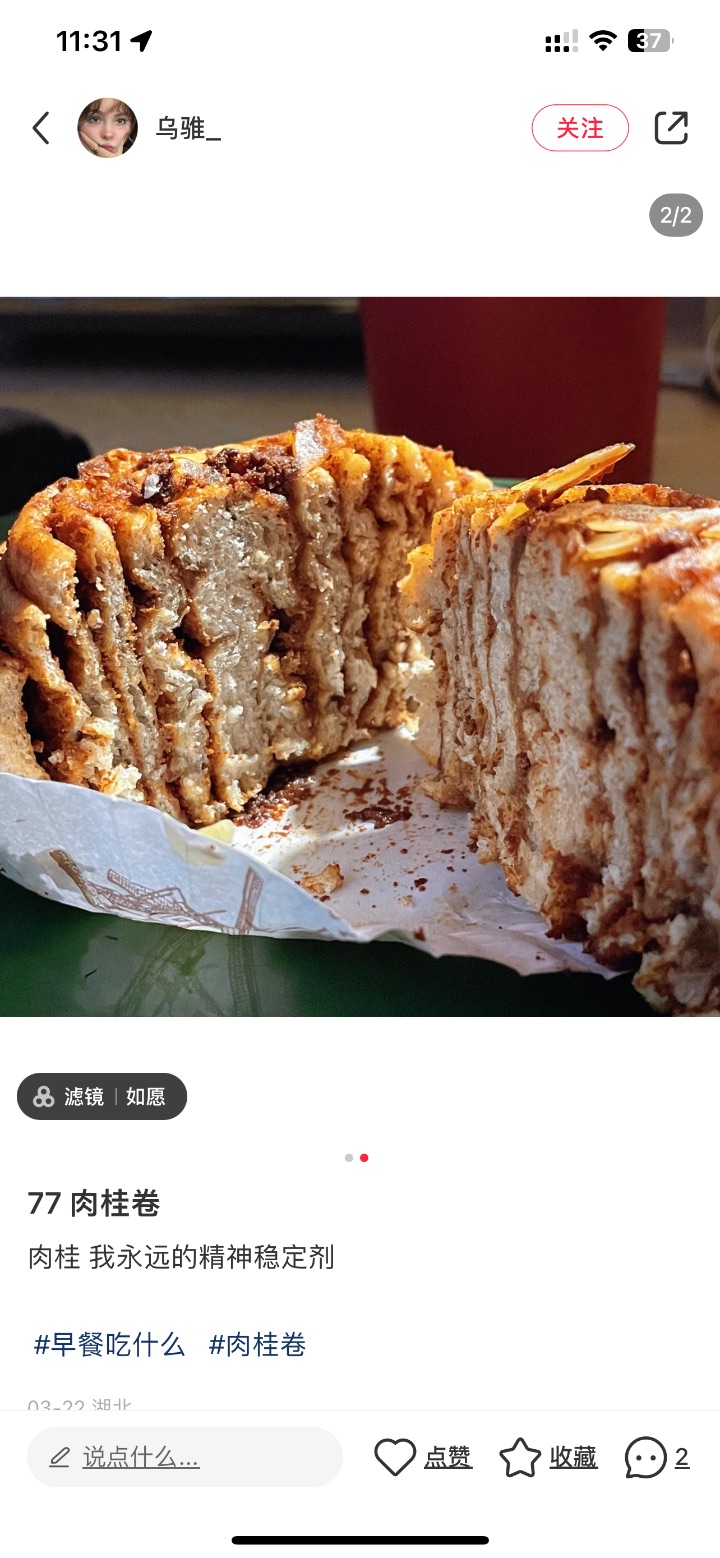Open the 滤镜 如愿 filter tag
Screen dimensions: 720x1558
(x=102, y=1096)
